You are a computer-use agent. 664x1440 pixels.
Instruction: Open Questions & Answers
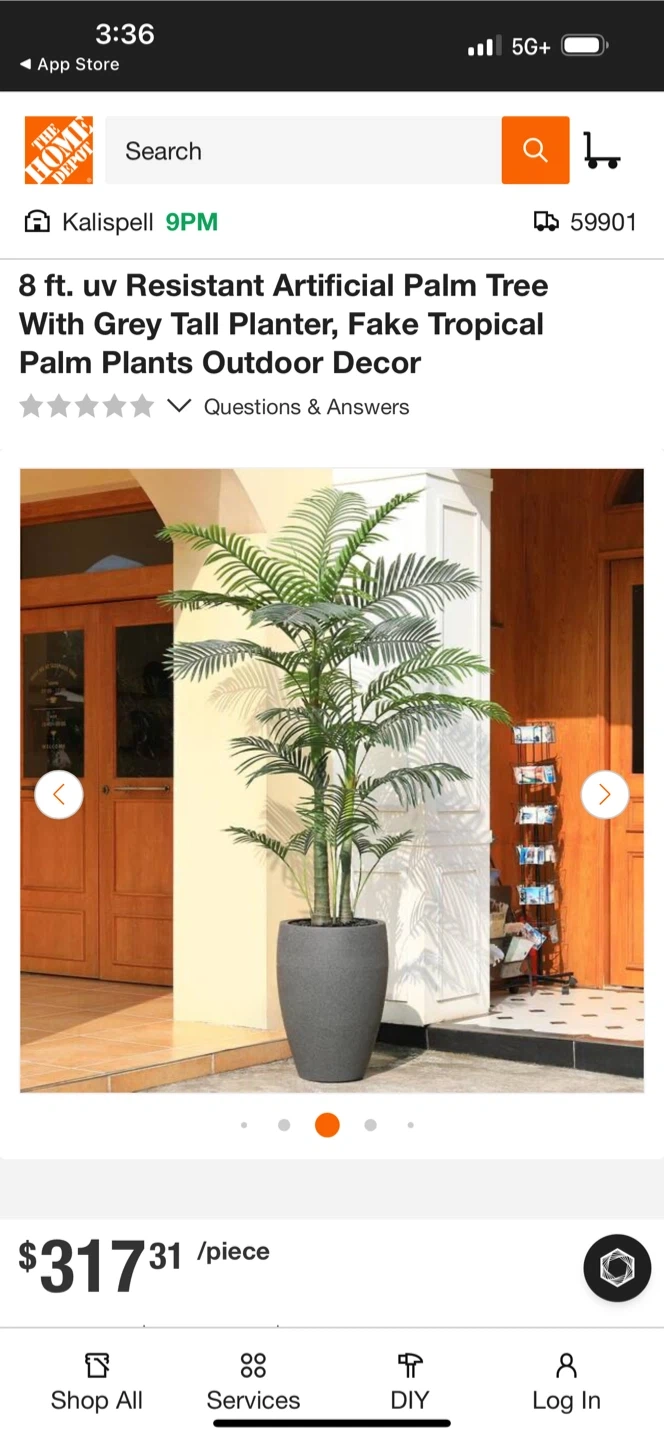coord(306,407)
